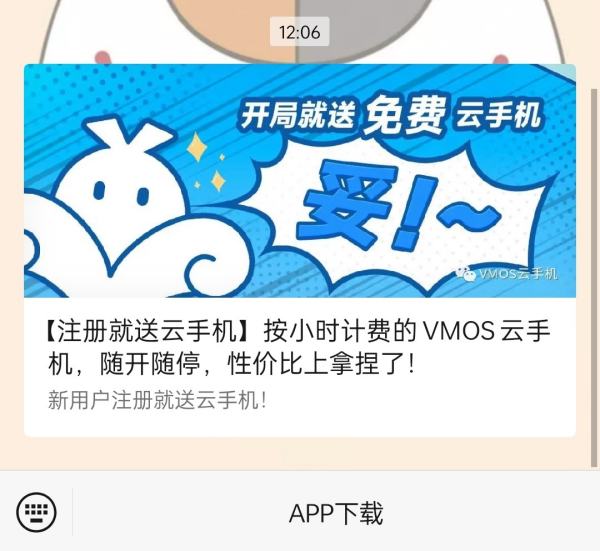This screenshot has width=600, height=551.
Task: Open the APP下载 menu
Action: point(336,514)
